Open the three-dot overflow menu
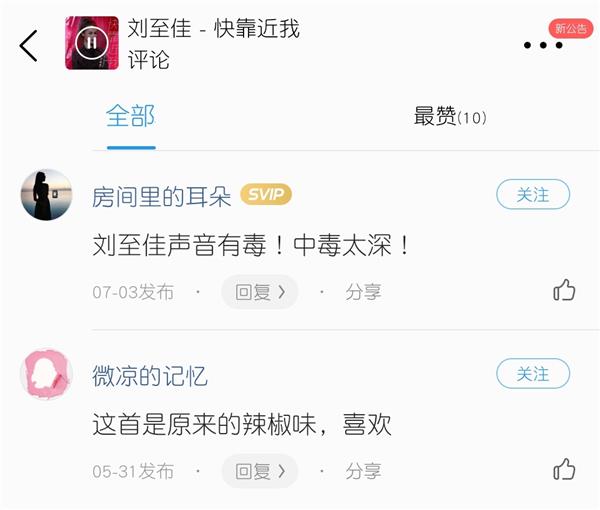The width and height of the screenshot is (600, 510). [x=543, y=46]
